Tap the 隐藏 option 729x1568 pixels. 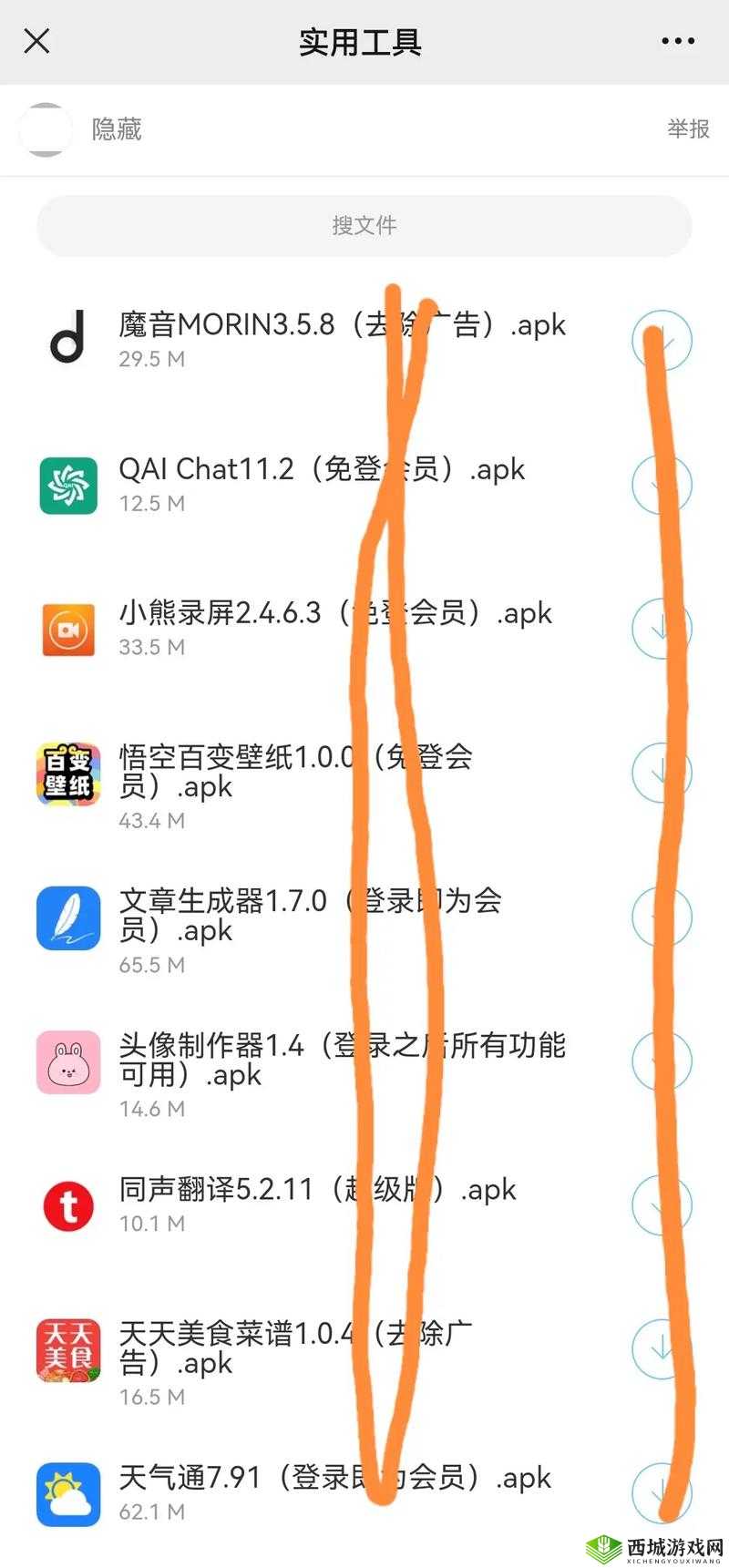pos(117,129)
